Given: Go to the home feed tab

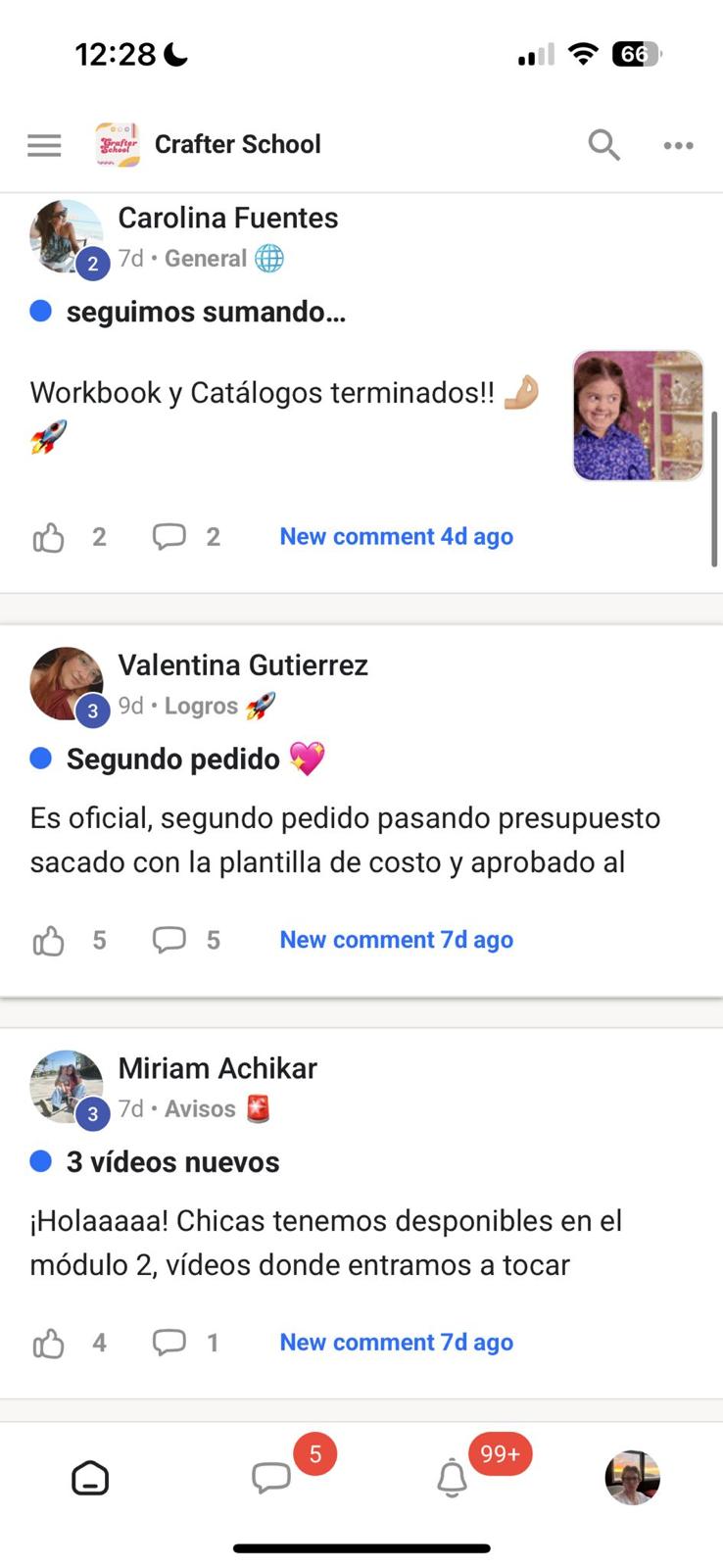Looking at the screenshot, I should [90, 1478].
